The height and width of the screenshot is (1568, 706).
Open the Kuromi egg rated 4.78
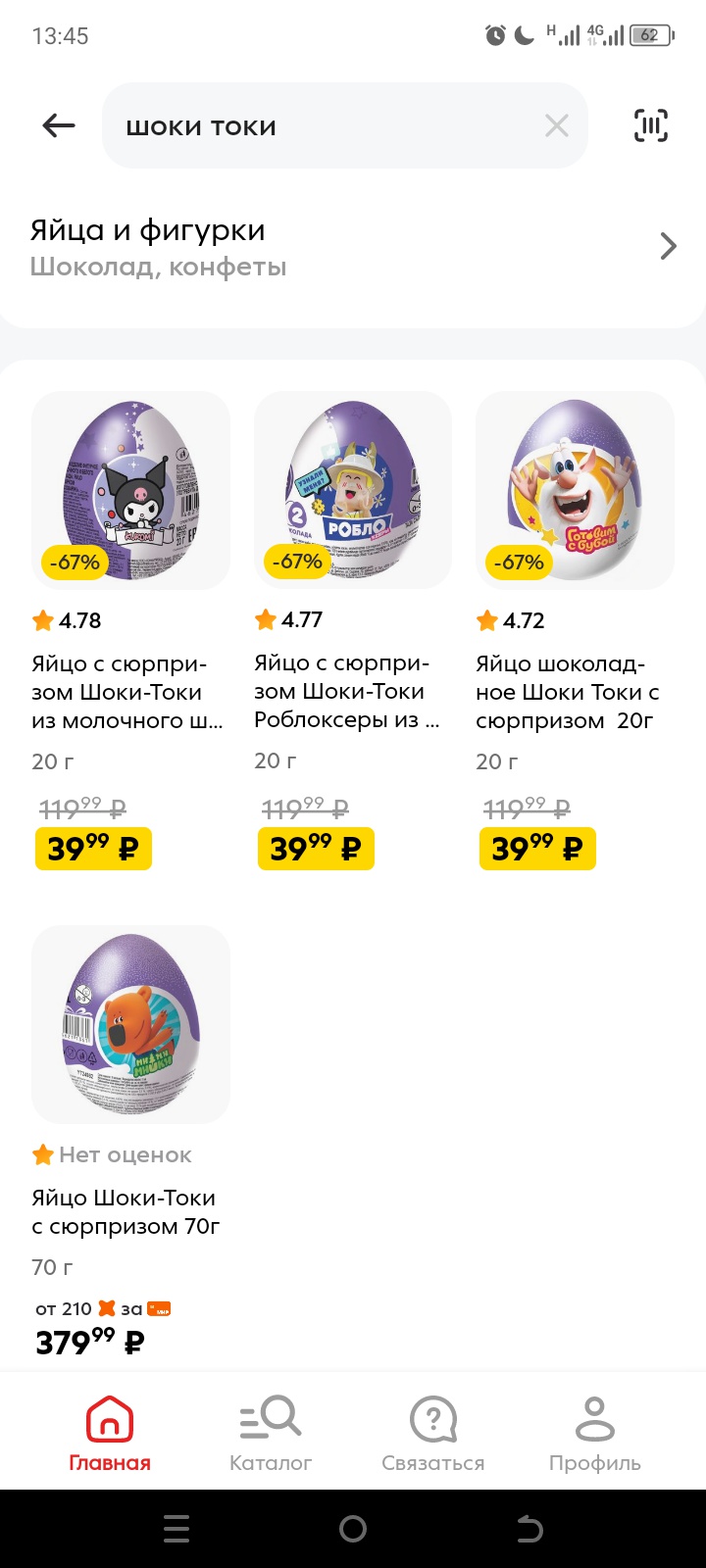click(x=130, y=491)
